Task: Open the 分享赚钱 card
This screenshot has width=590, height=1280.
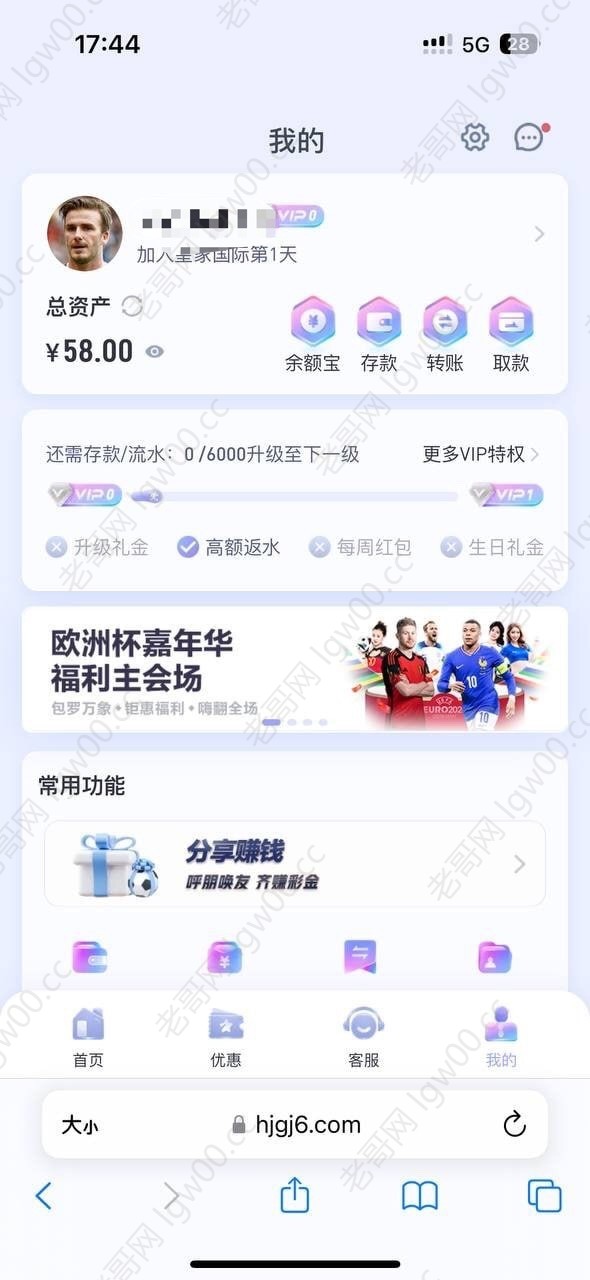Action: click(x=295, y=864)
